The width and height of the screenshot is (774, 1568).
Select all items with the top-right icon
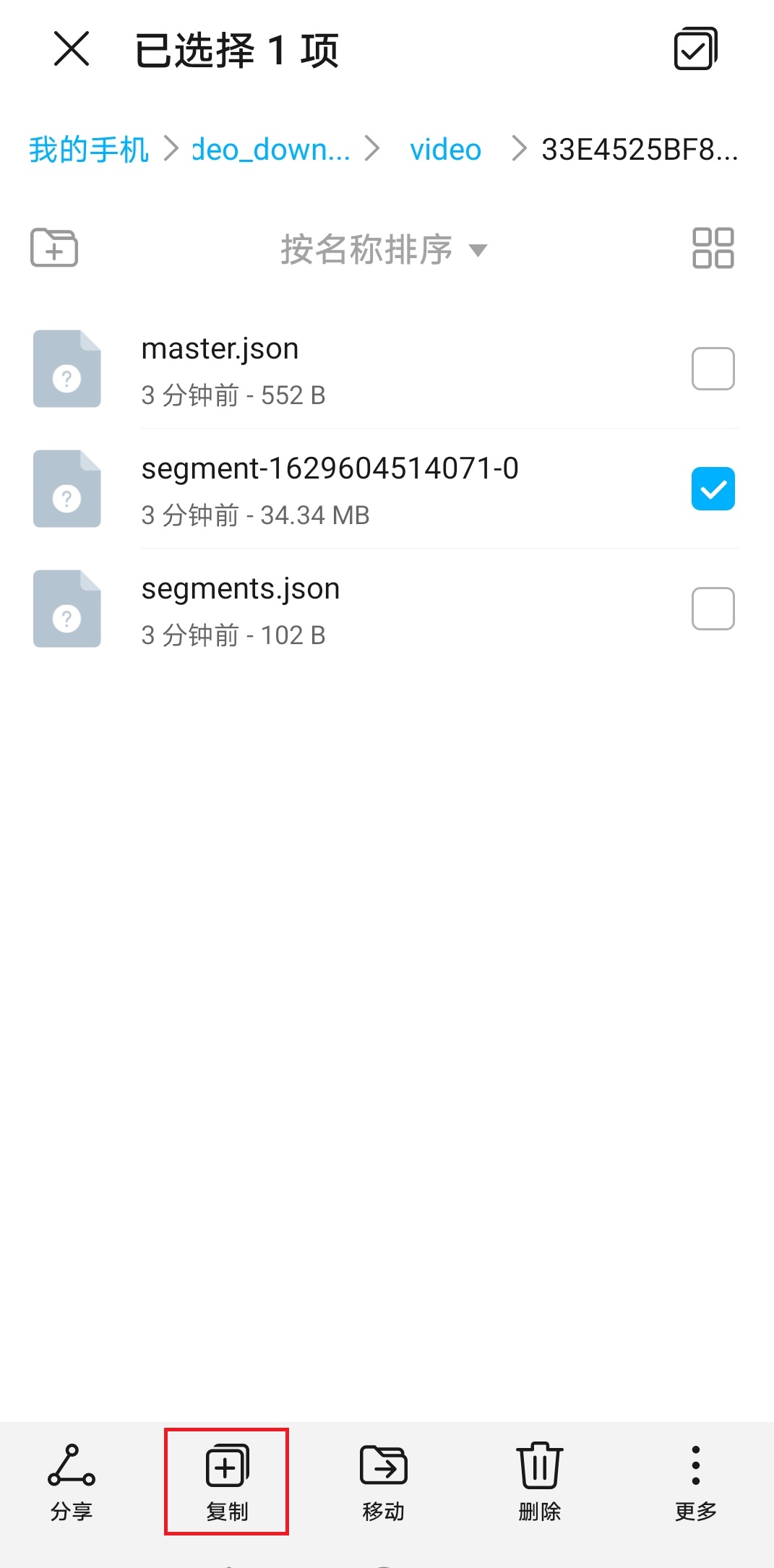(695, 49)
